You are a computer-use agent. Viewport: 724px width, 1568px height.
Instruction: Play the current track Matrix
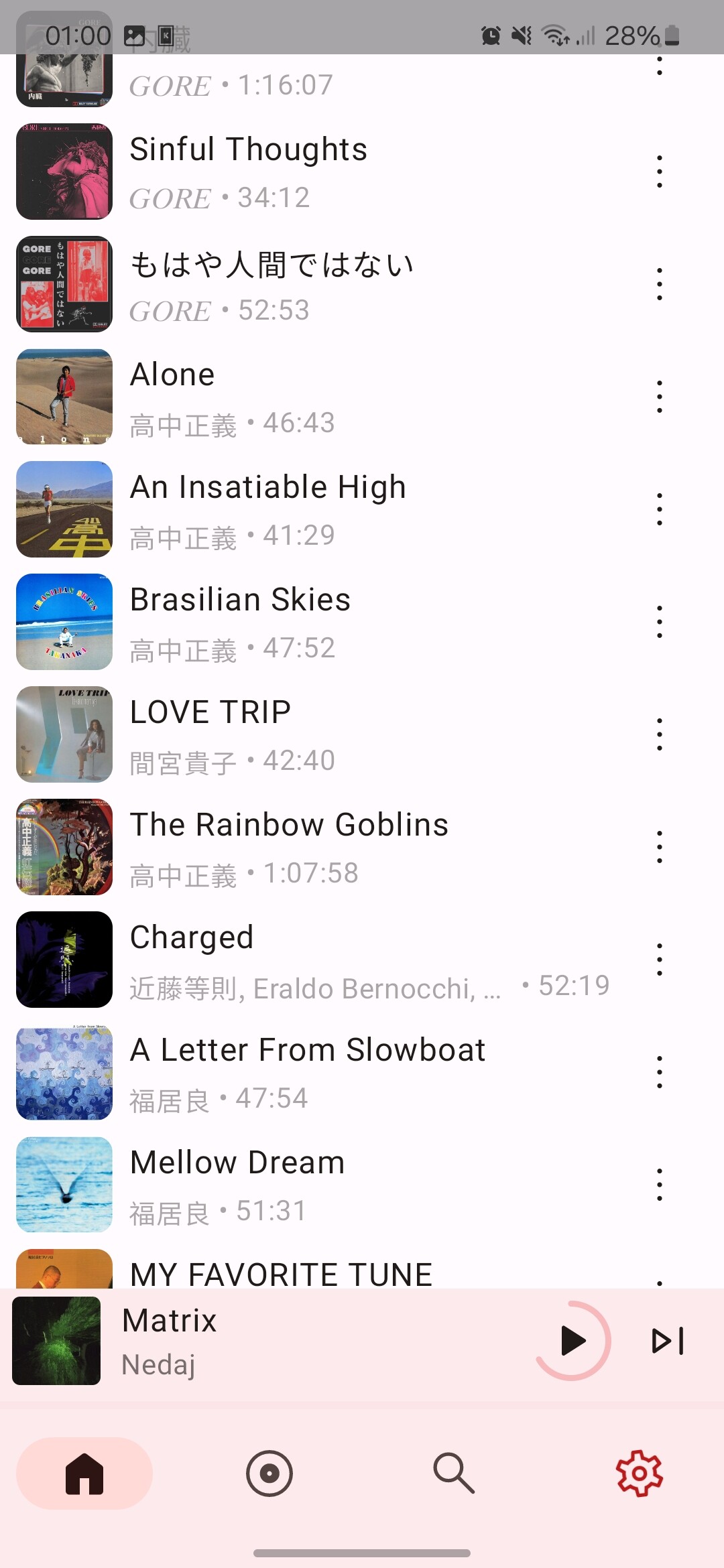(x=572, y=1341)
